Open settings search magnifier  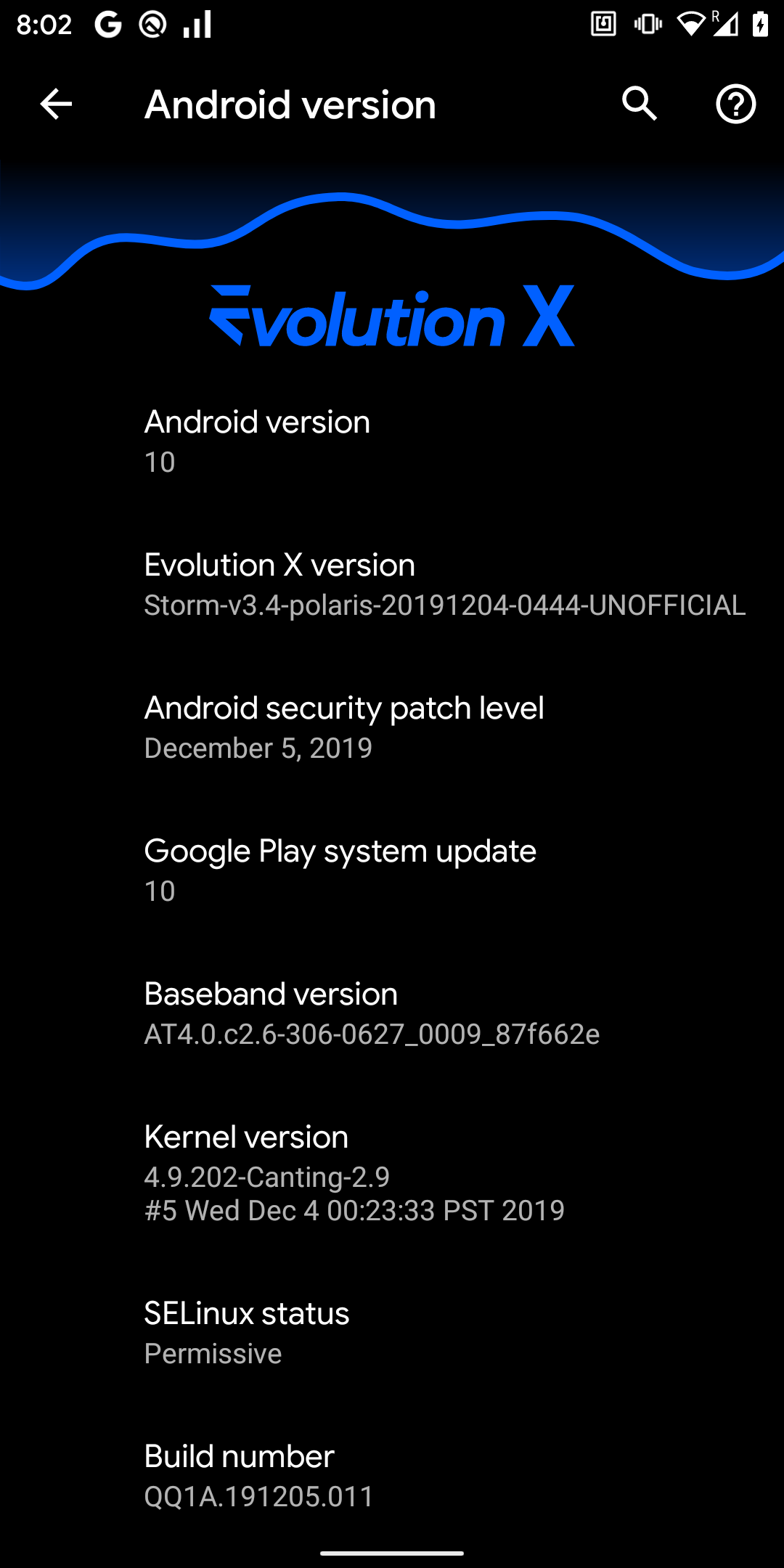(640, 105)
